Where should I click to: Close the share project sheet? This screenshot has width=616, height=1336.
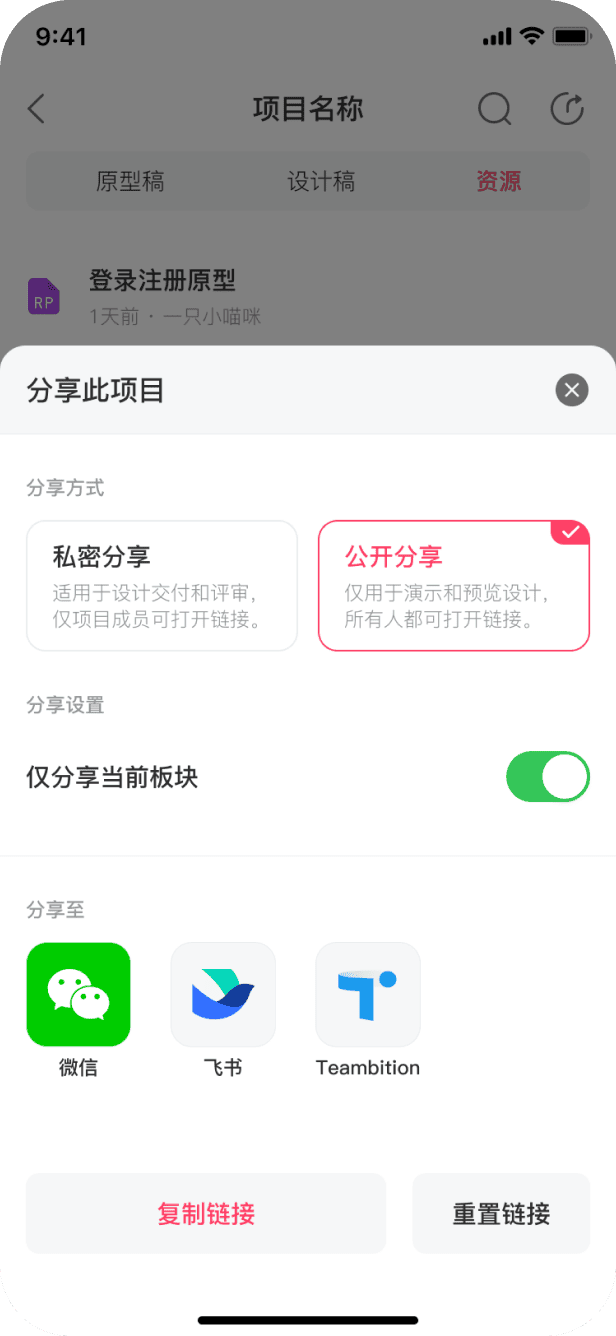[x=572, y=390]
